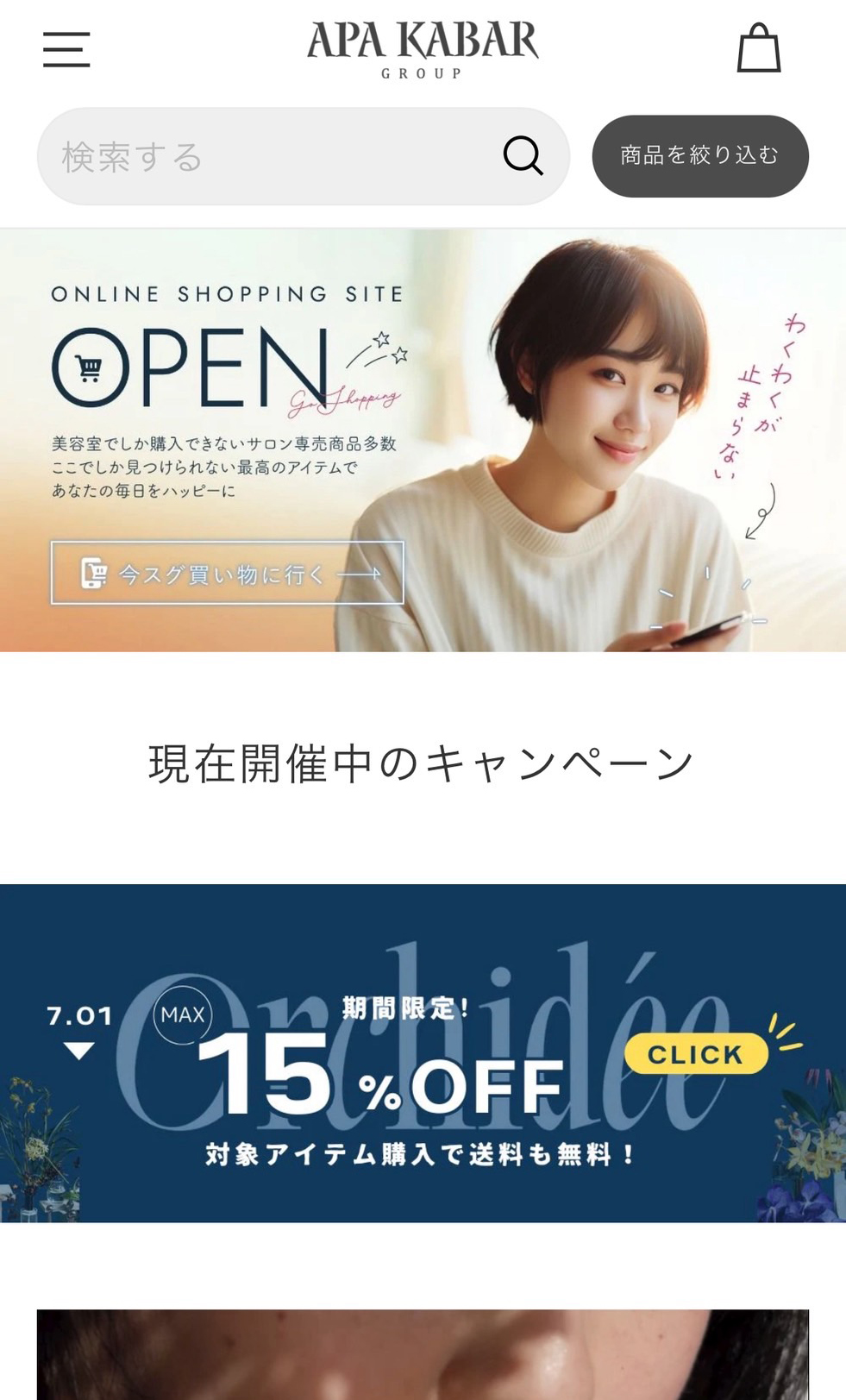Viewport: 846px width, 1400px height.
Task: Tap the 検索する search field
Action: 267,157
